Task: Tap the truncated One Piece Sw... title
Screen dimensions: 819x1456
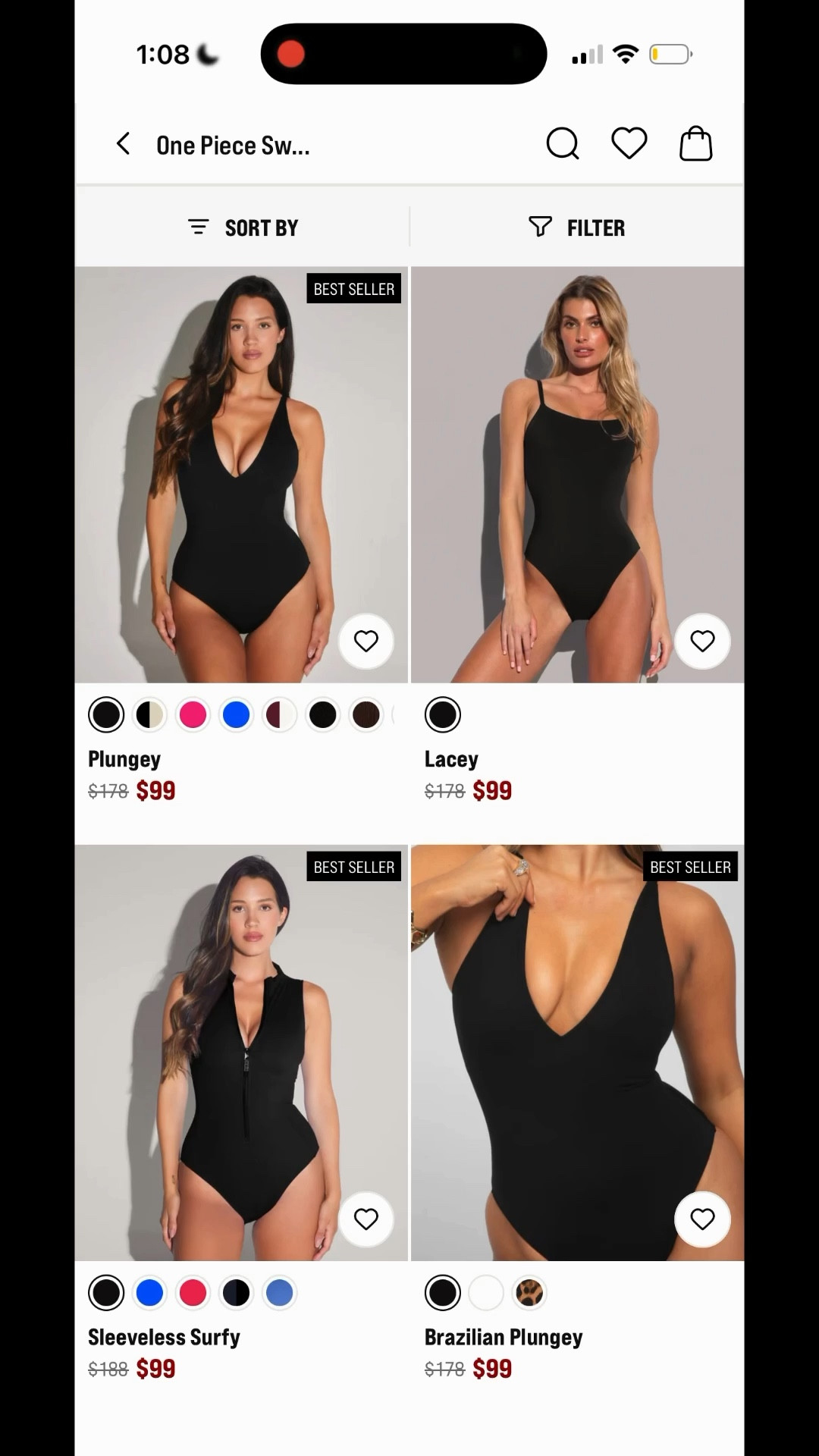Action: [233, 145]
